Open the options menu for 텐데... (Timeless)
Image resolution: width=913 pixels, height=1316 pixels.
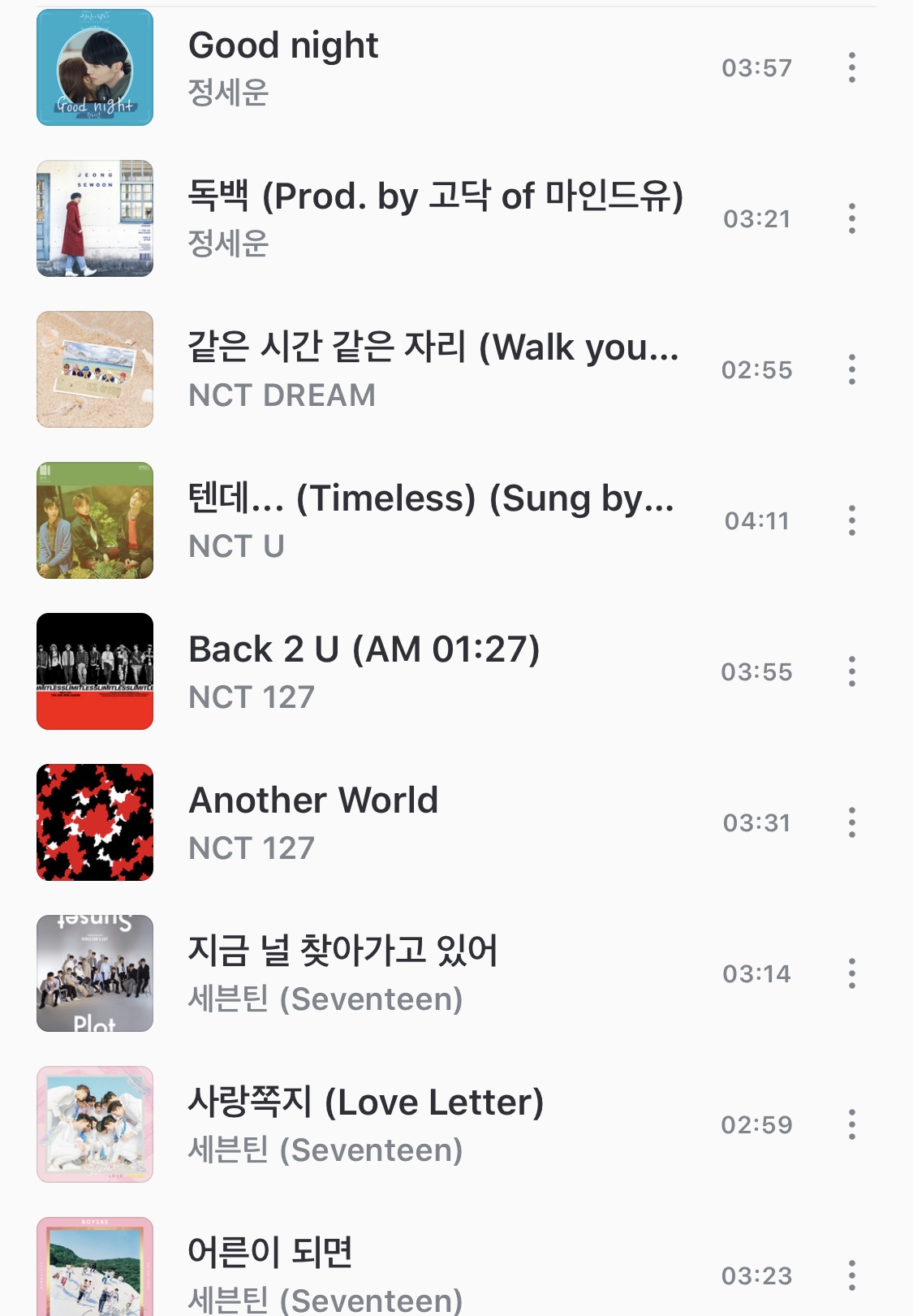point(851,520)
